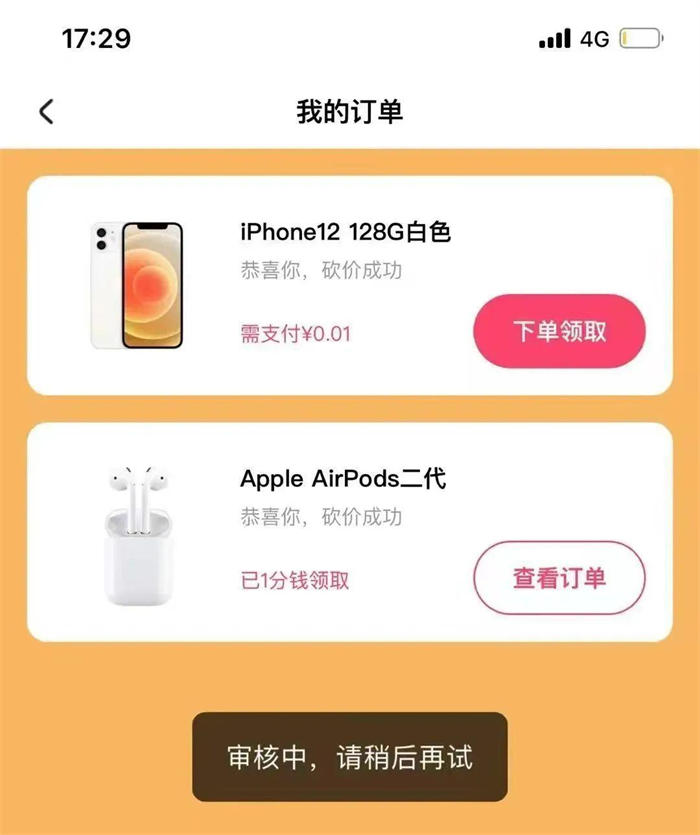Tap 下单领取 for iPhone12 order
The height and width of the screenshot is (835, 700).
(559, 331)
